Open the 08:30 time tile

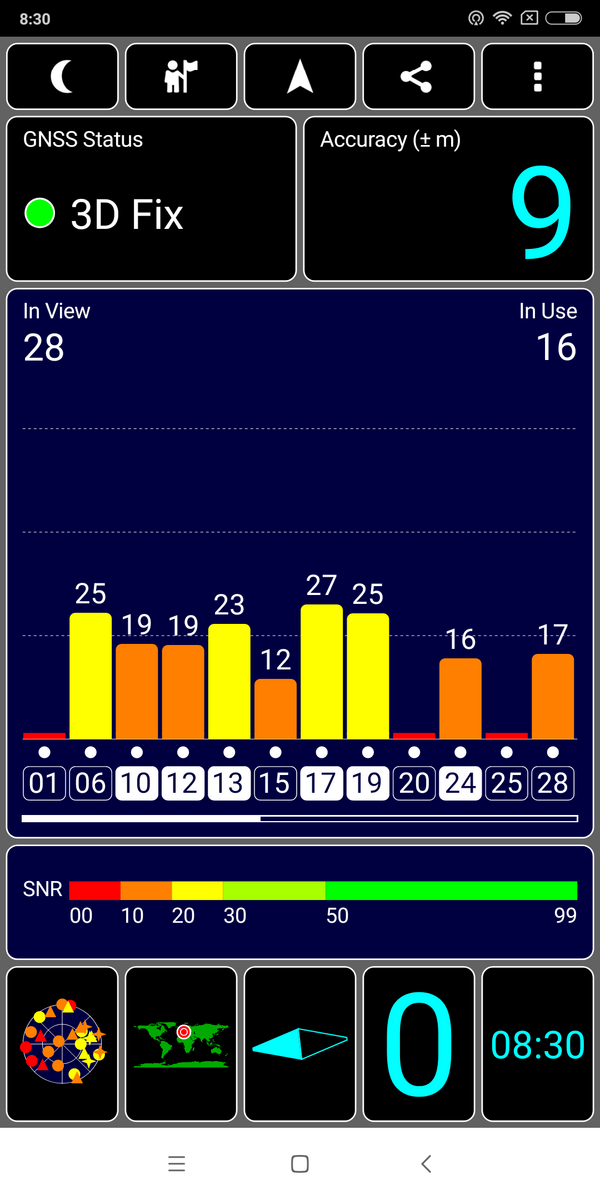(x=538, y=1044)
